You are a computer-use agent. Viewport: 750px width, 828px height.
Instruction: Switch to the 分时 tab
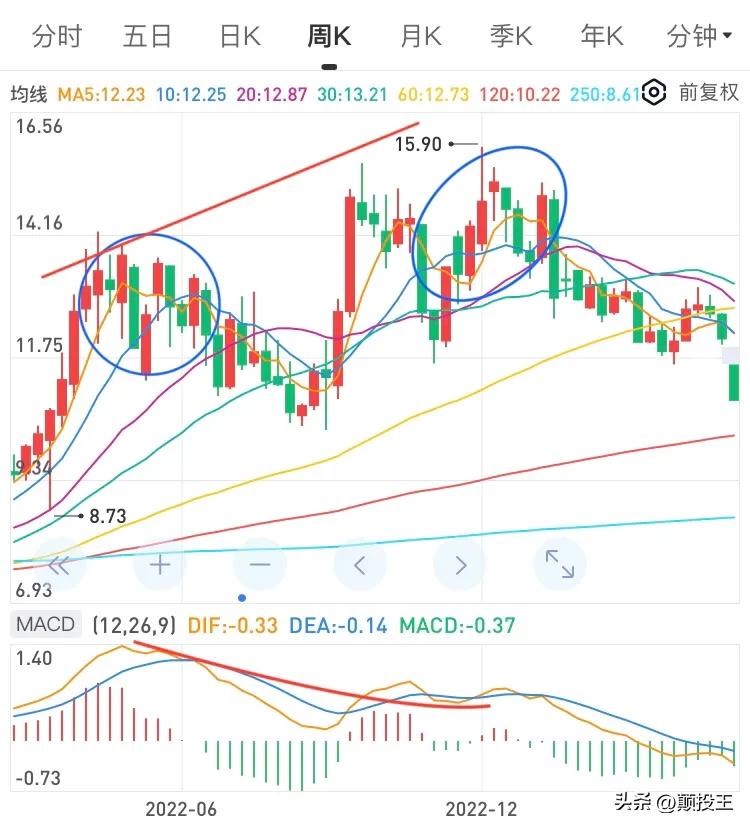click(x=58, y=34)
